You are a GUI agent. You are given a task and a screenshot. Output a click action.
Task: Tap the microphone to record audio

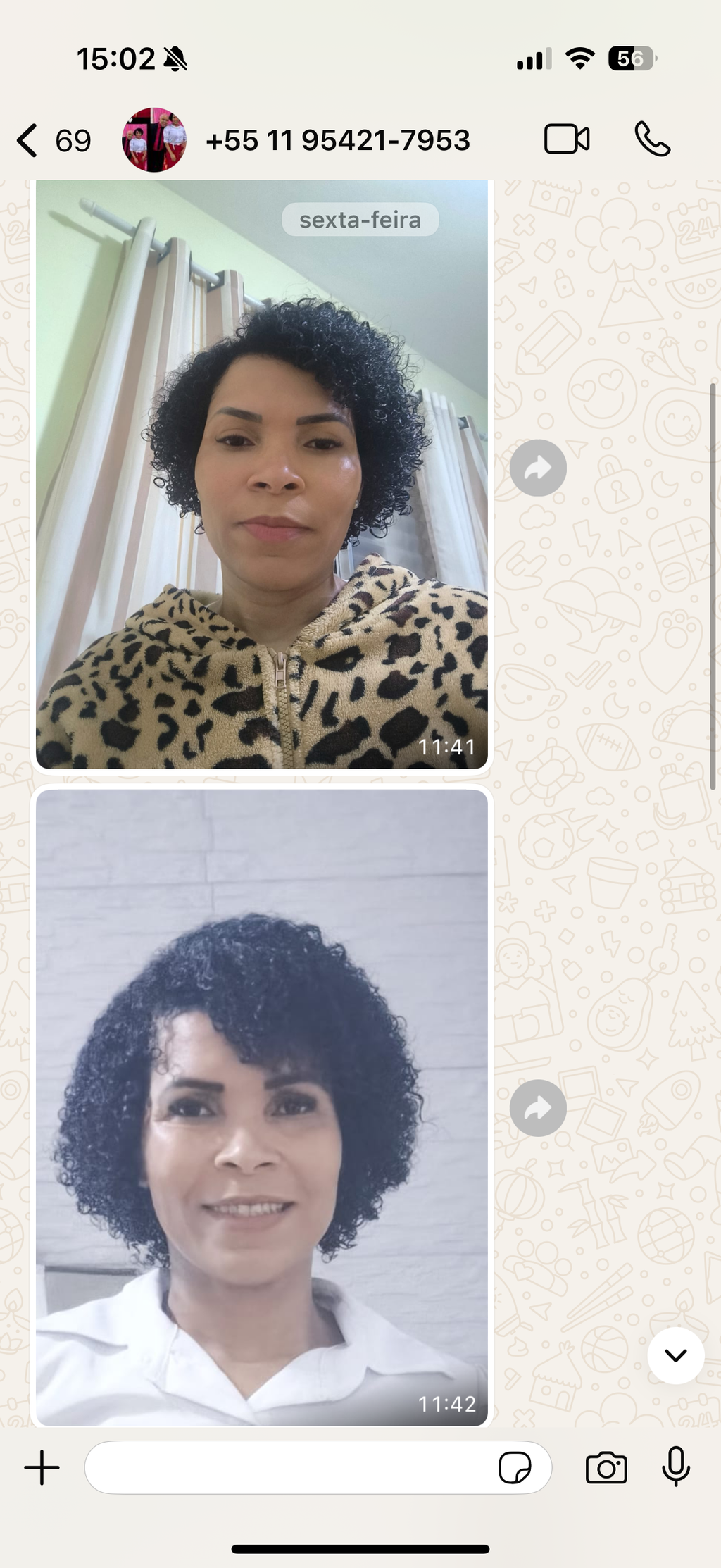tap(675, 1467)
